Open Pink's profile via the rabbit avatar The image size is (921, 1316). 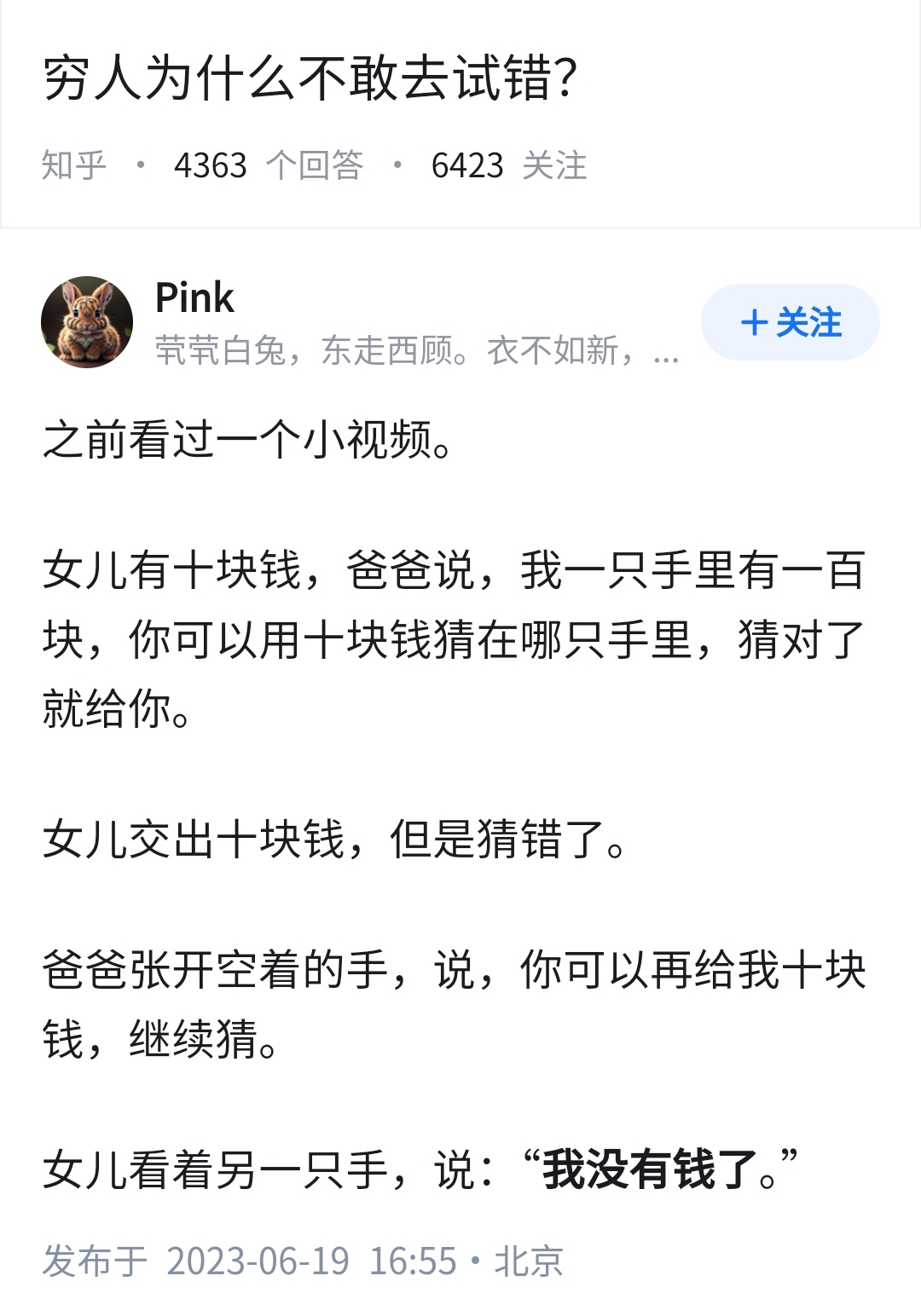point(87,322)
